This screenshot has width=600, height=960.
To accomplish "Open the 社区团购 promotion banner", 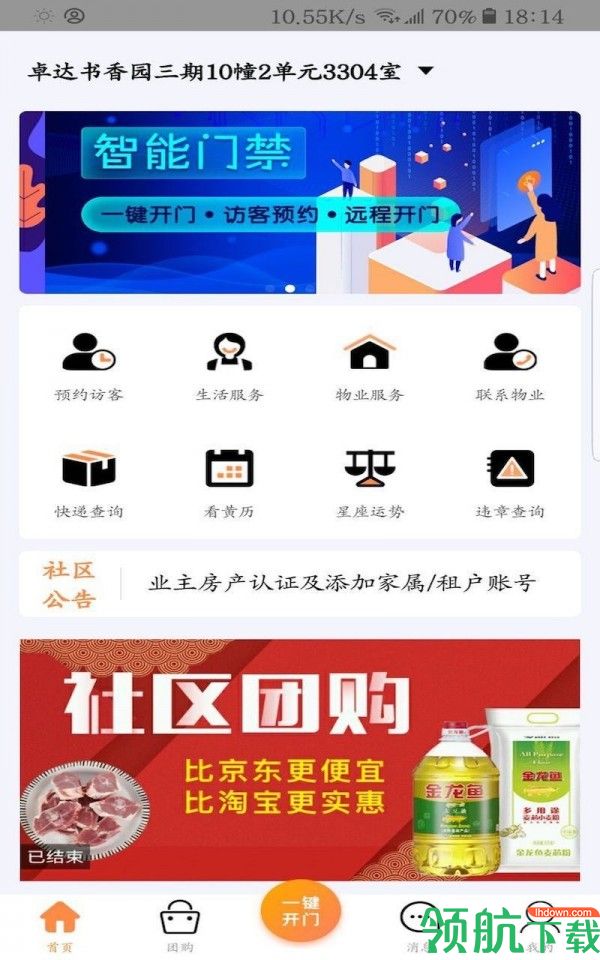I will point(300,760).
